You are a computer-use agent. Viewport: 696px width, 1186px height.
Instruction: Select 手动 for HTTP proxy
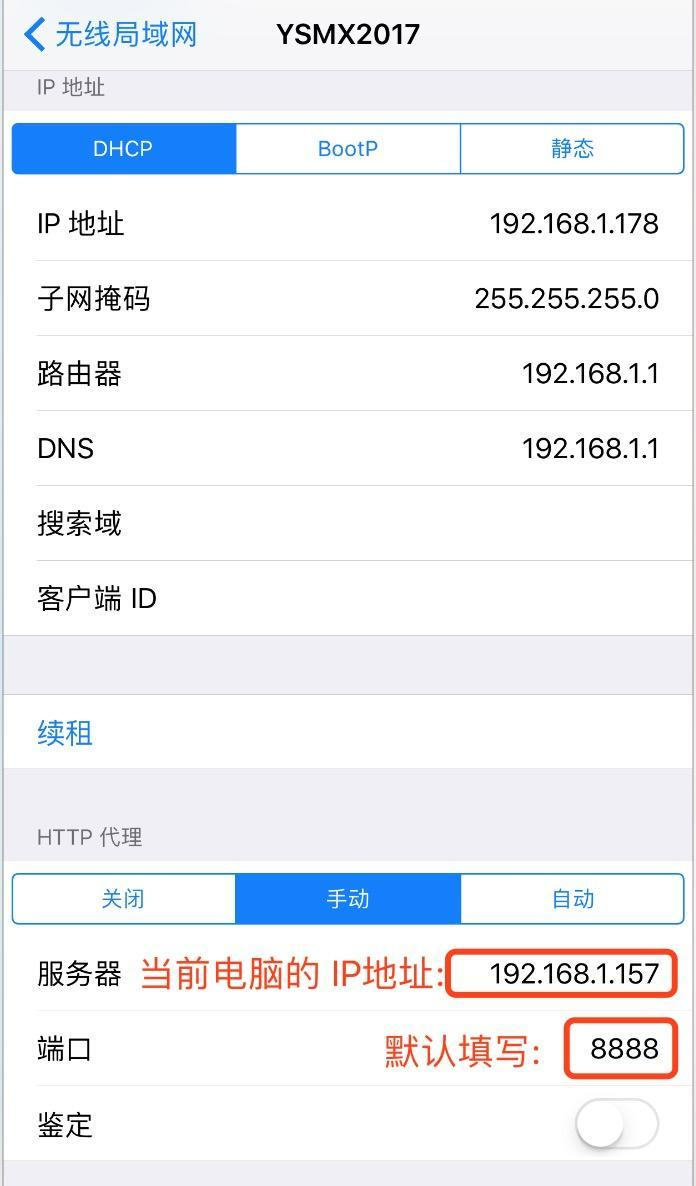[348, 899]
